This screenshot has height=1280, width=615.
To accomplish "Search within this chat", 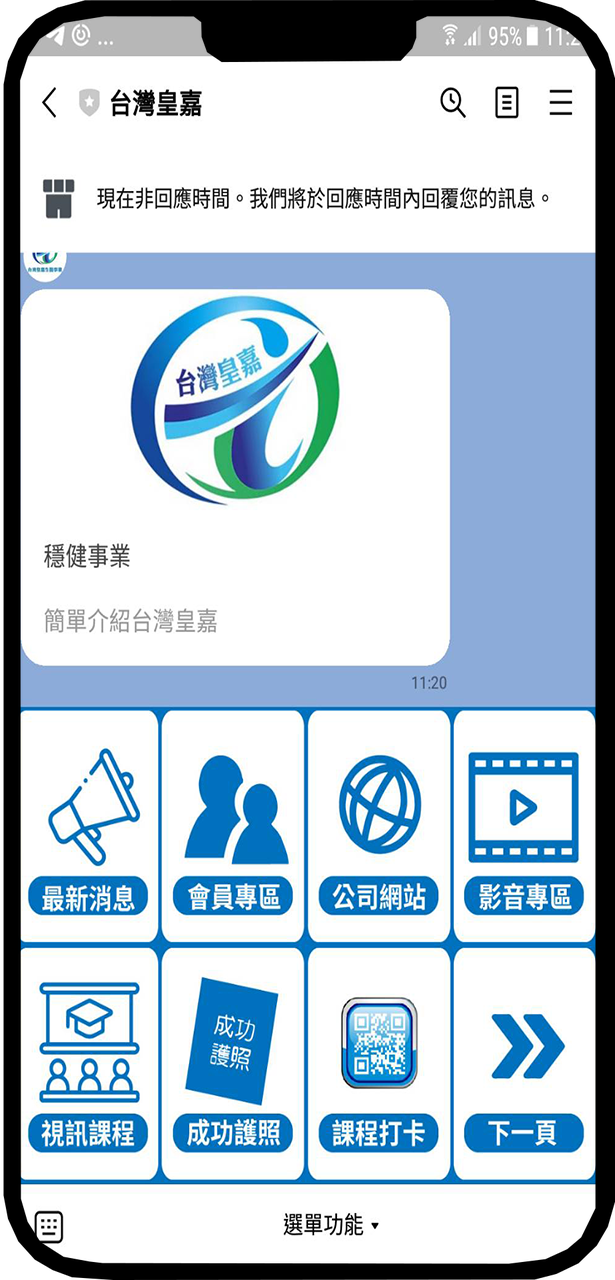I will [x=453, y=103].
